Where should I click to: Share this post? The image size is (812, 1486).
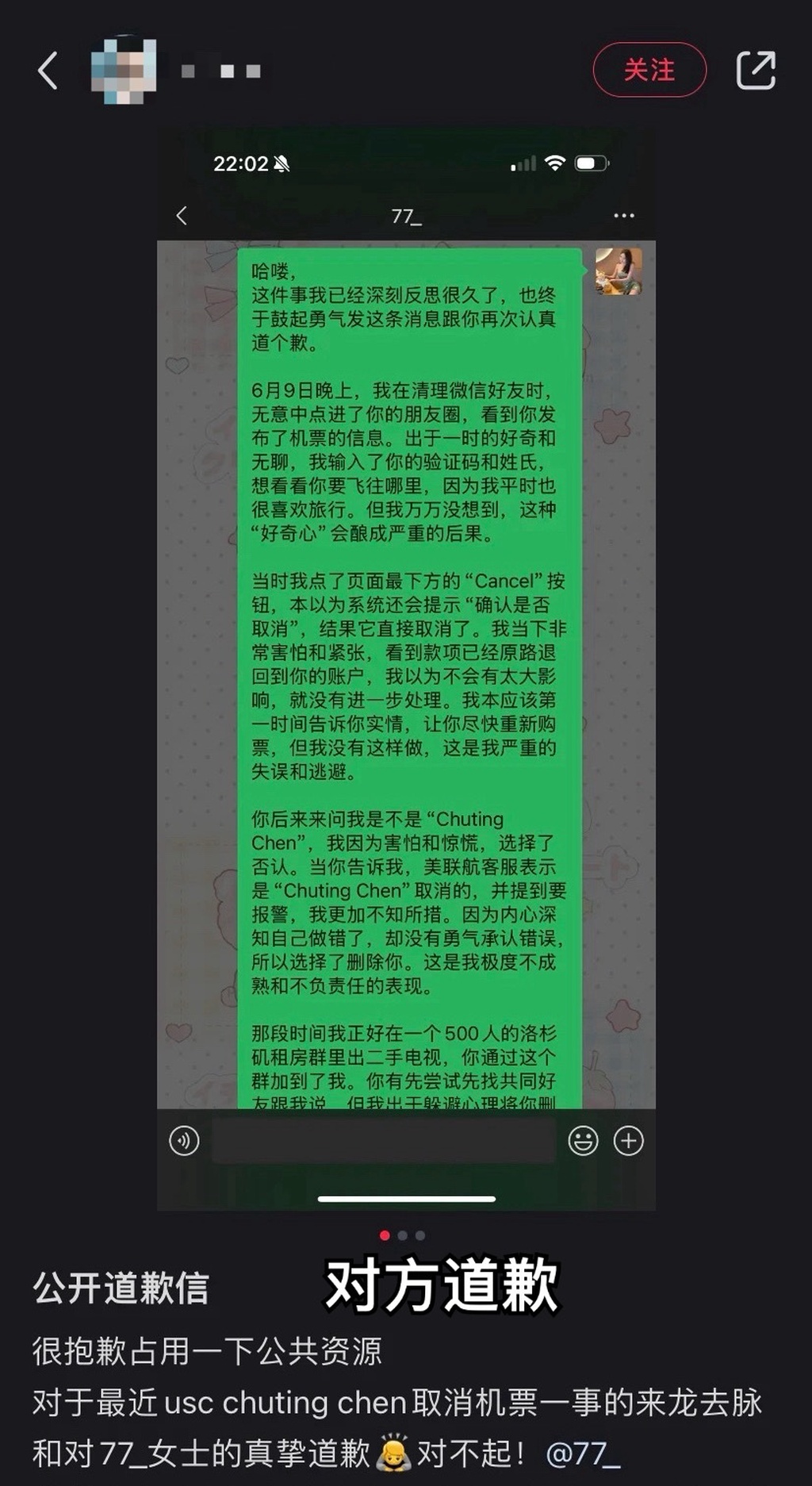[x=755, y=70]
